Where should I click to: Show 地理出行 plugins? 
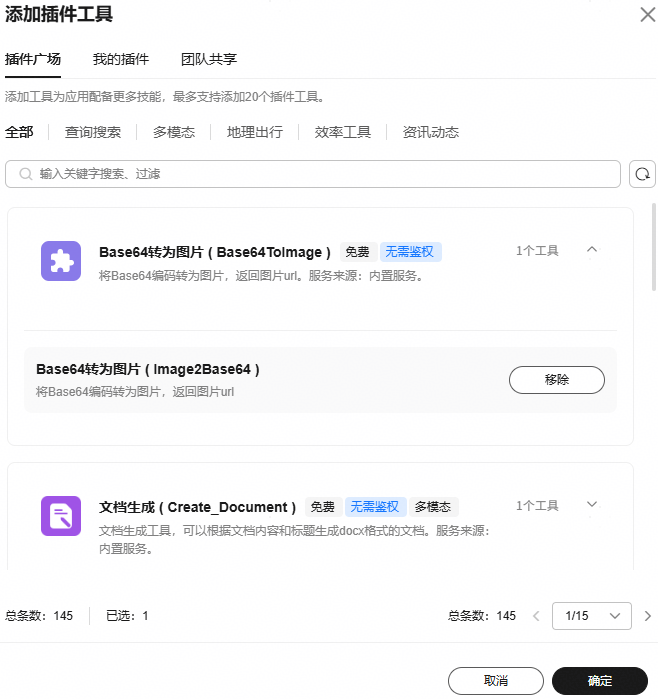(254, 132)
